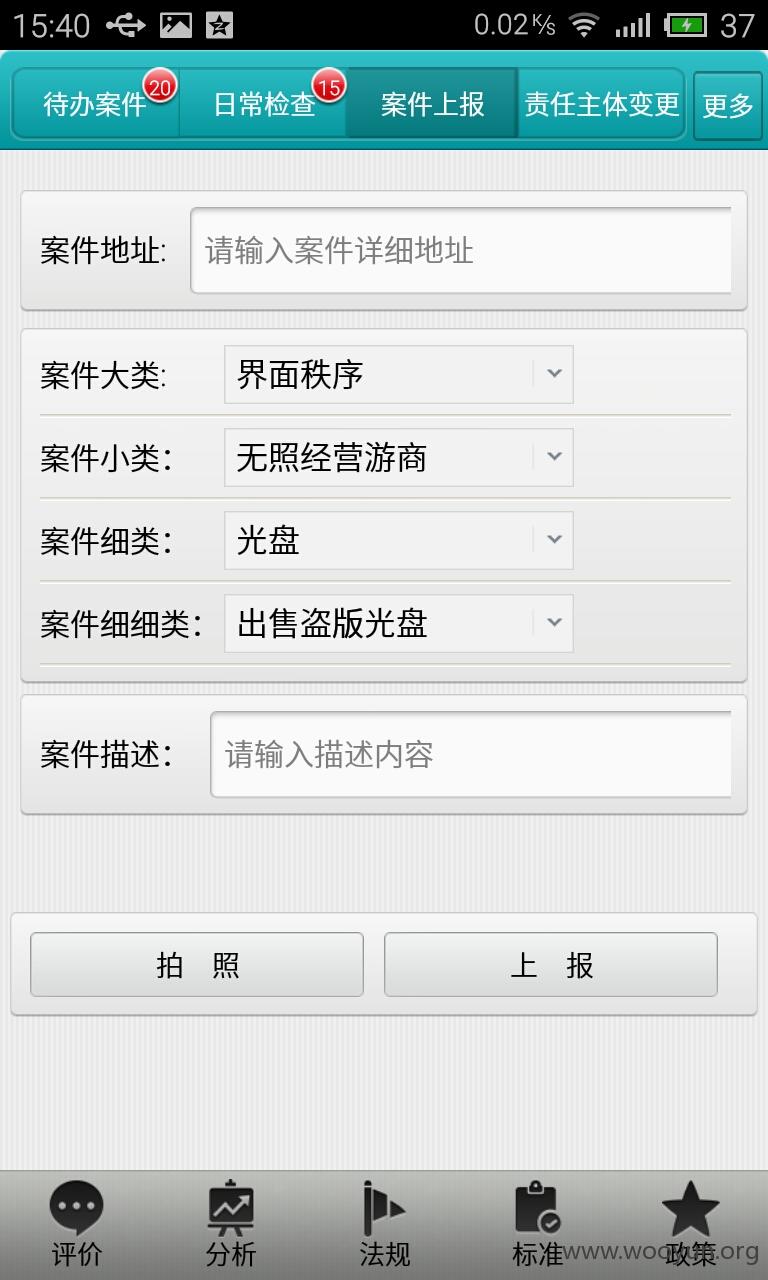Open the 政策 section
This screenshot has height=1280, width=768.
click(x=691, y=1224)
